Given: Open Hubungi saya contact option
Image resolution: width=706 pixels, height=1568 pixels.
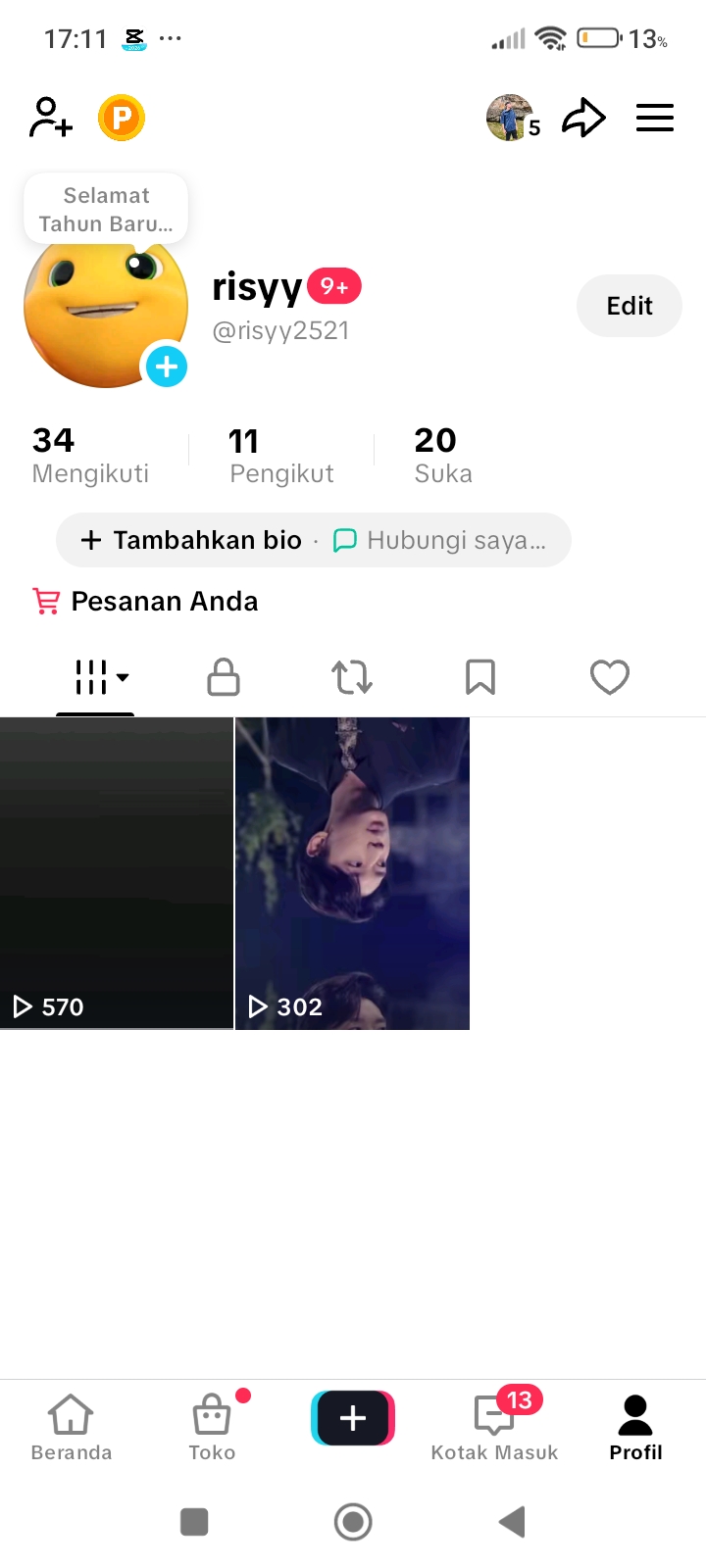Looking at the screenshot, I should [x=441, y=540].
